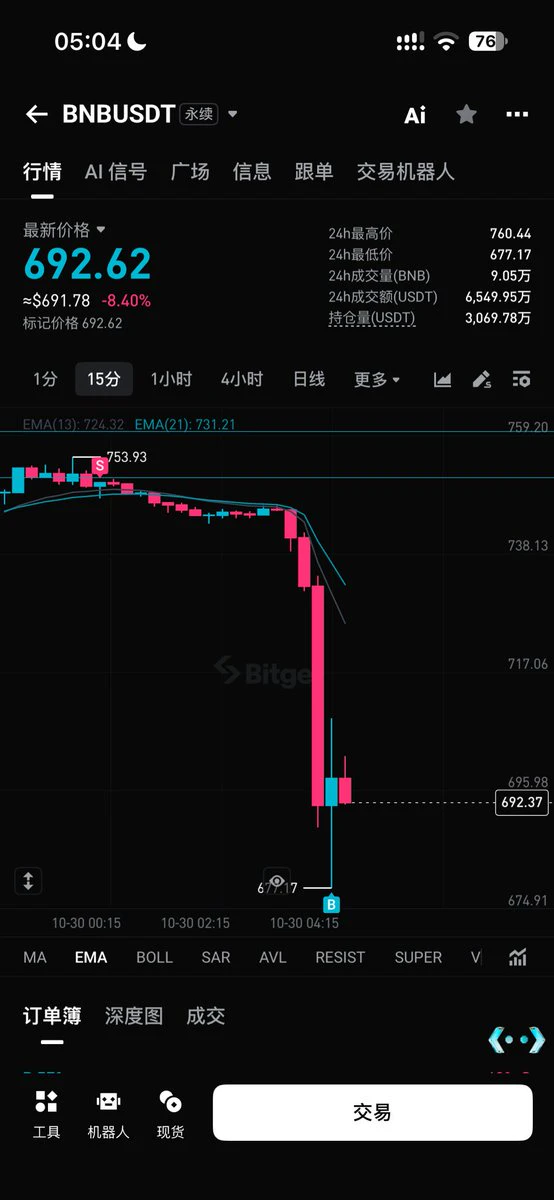Add BNBUSDT to favorites with the star

coord(466,114)
